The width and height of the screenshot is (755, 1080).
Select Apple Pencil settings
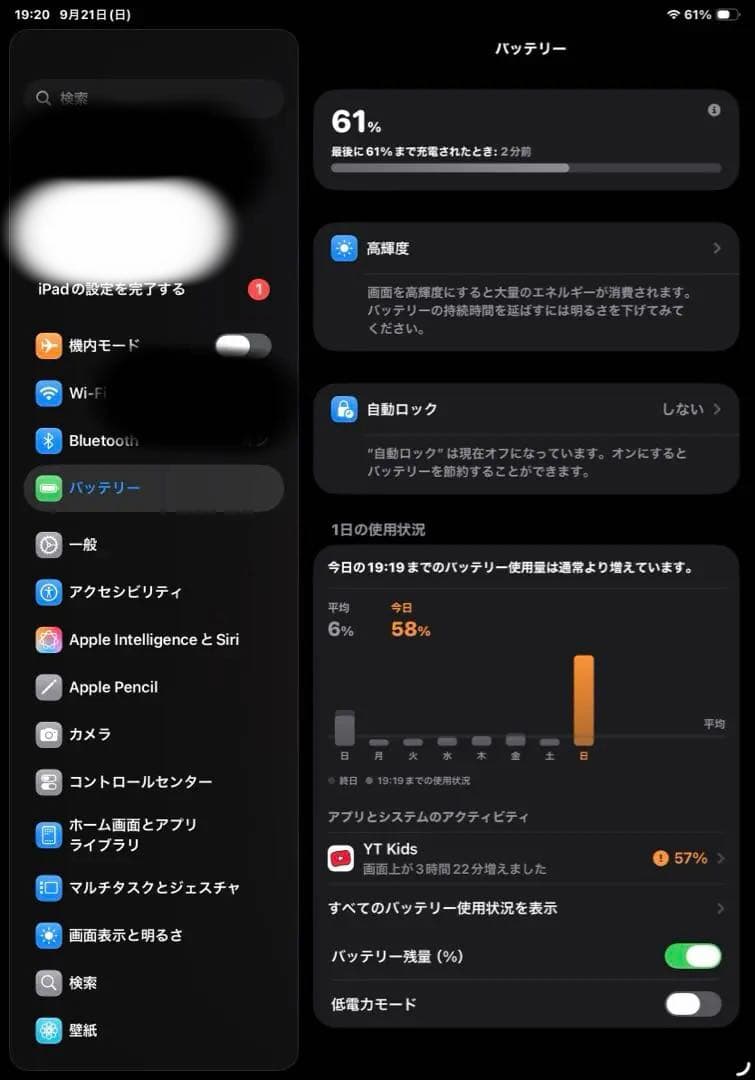(110, 687)
